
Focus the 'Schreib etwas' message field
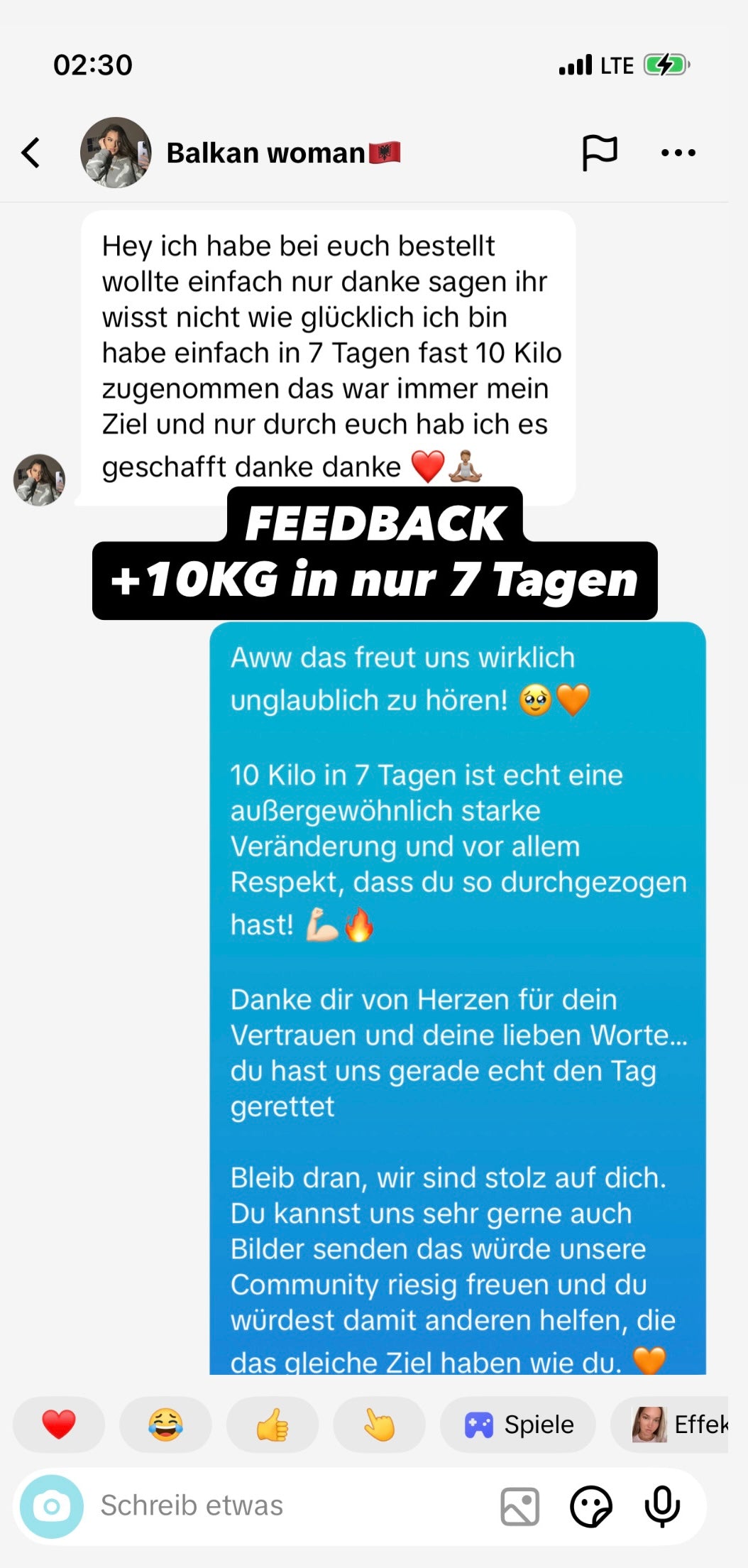click(x=284, y=1506)
